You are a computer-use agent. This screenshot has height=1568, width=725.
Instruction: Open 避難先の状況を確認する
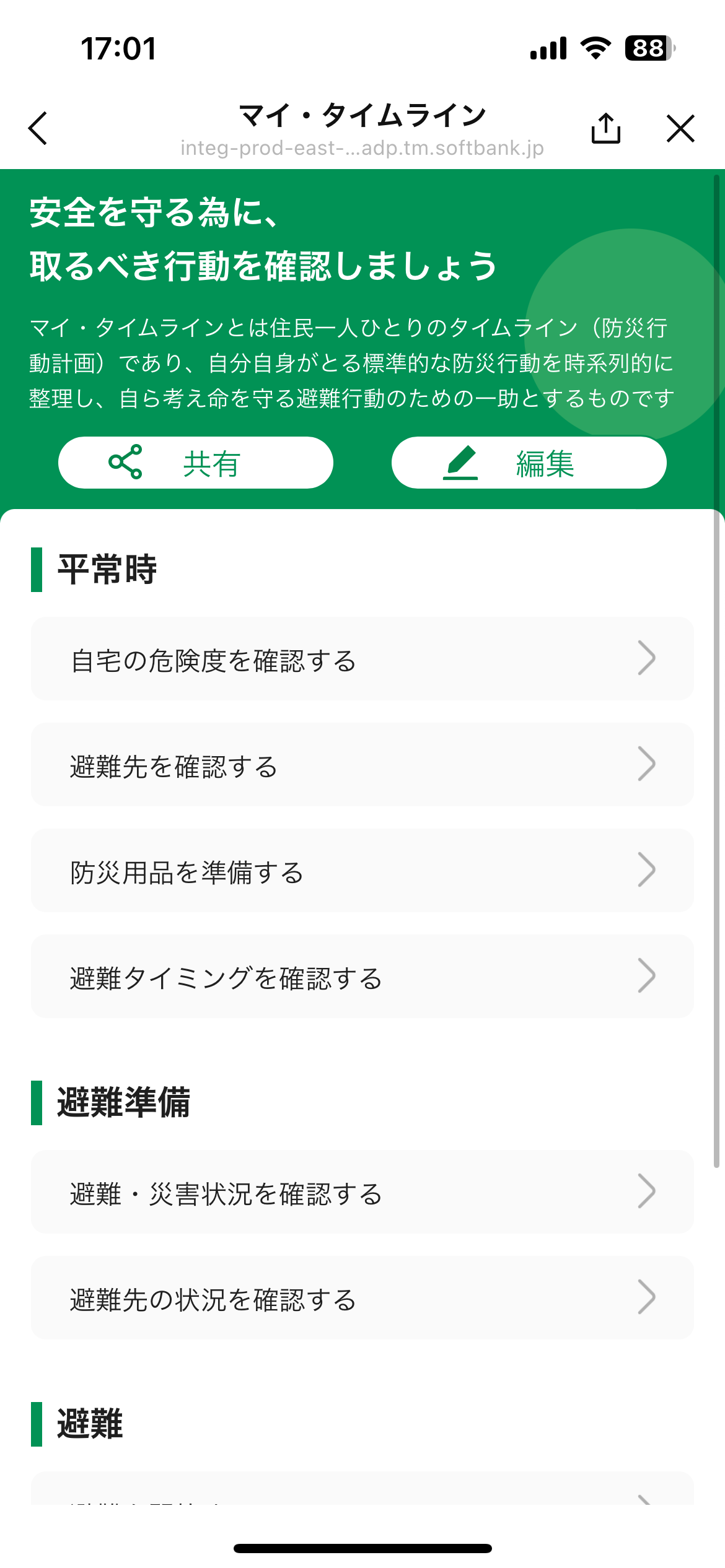point(362,1298)
